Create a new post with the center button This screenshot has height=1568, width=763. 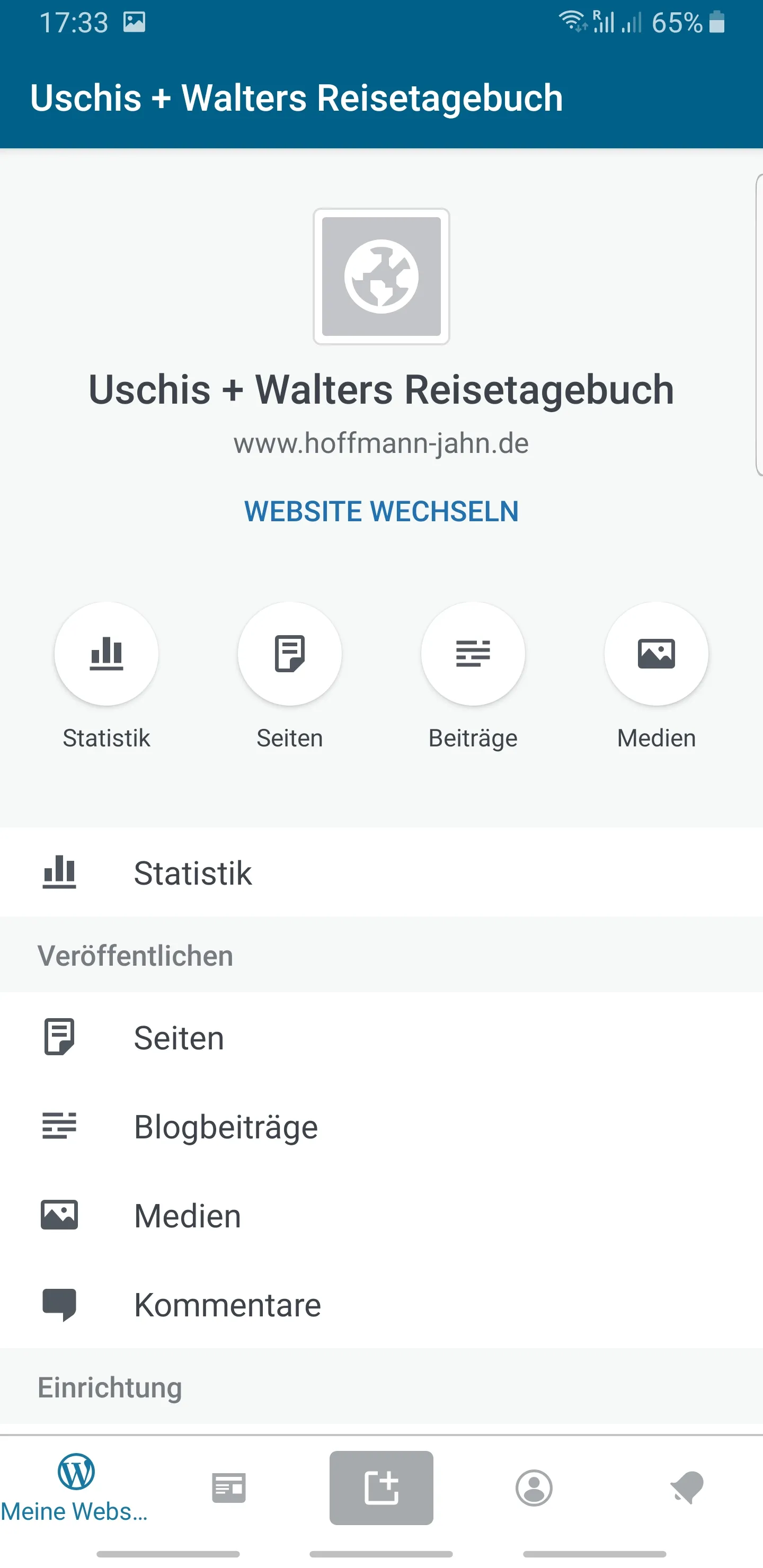pos(381,1487)
